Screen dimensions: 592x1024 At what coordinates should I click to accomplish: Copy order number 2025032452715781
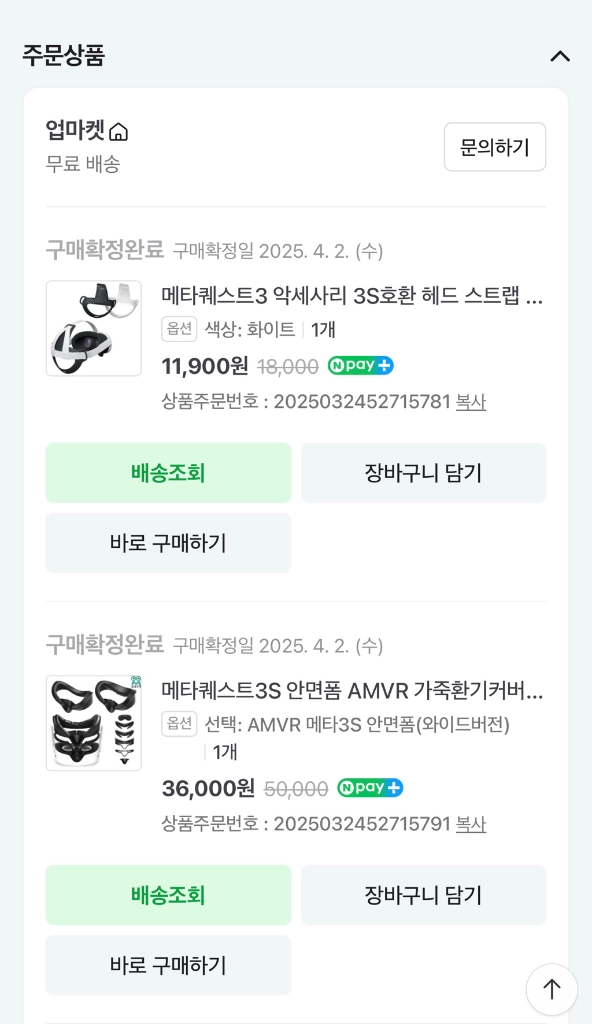(470, 402)
